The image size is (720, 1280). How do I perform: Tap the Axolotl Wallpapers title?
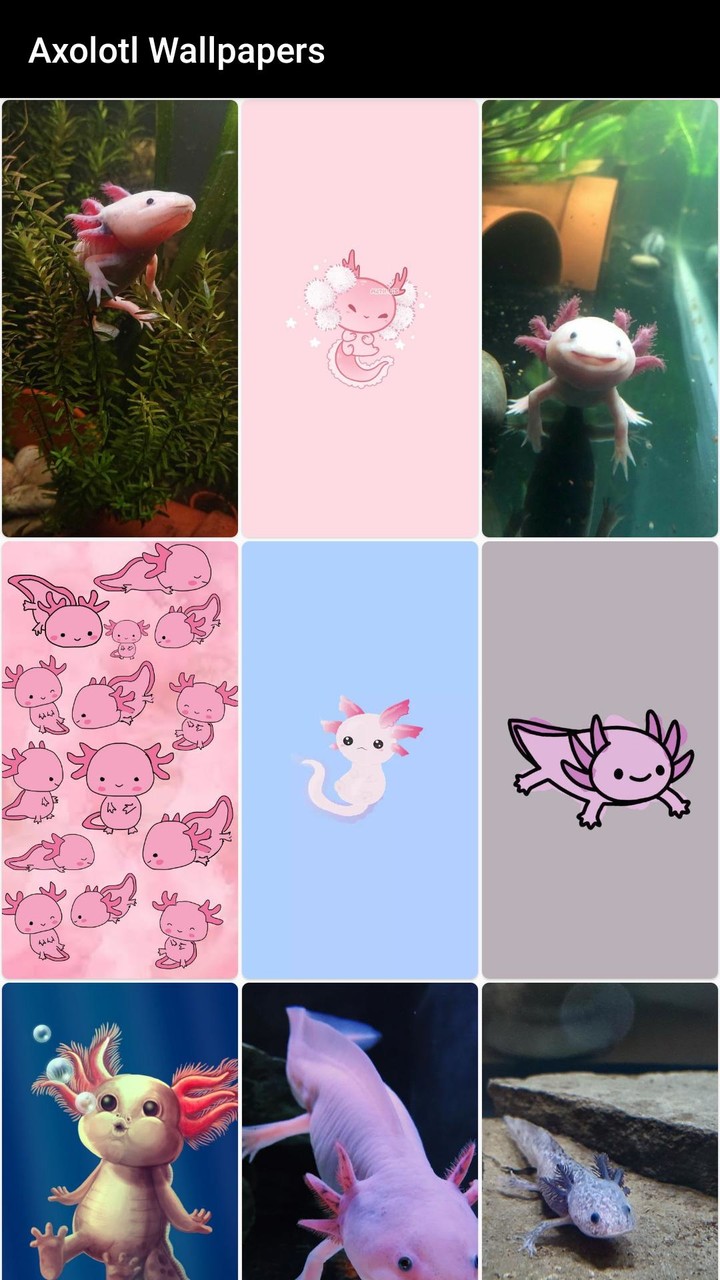pyautogui.click(x=178, y=51)
